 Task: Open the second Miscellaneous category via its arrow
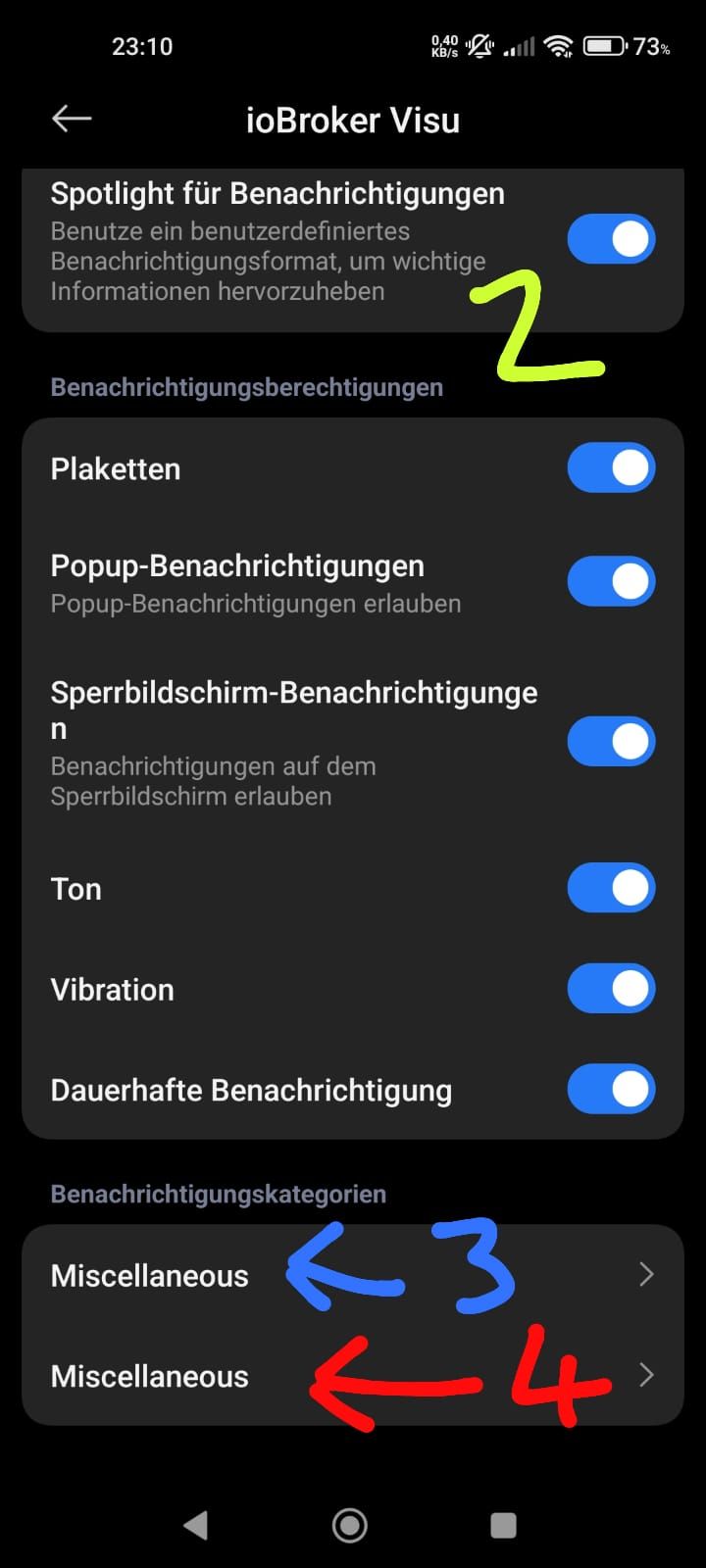(x=645, y=1375)
